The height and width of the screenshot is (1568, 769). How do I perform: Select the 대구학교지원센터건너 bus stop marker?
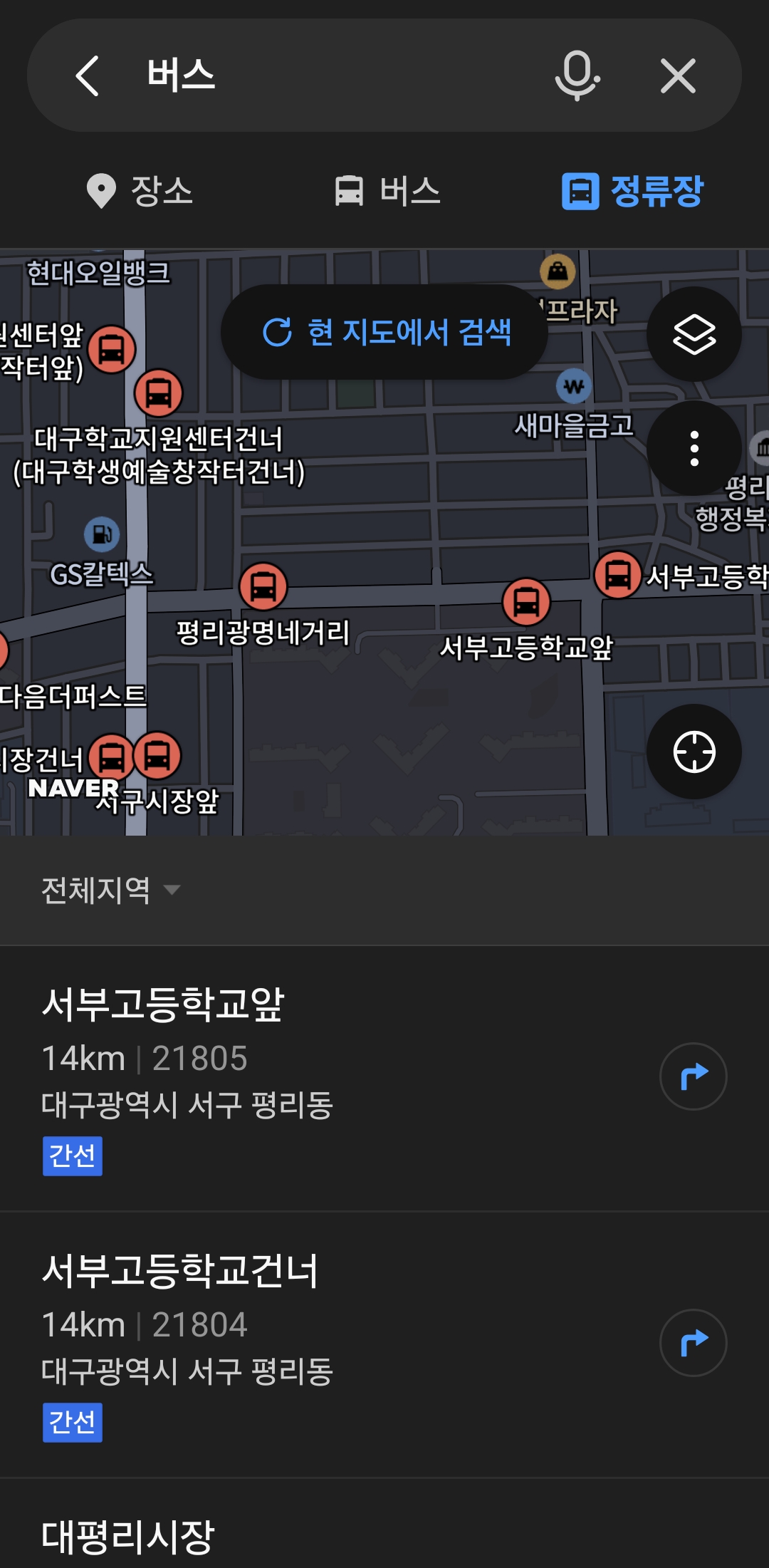[159, 393]
